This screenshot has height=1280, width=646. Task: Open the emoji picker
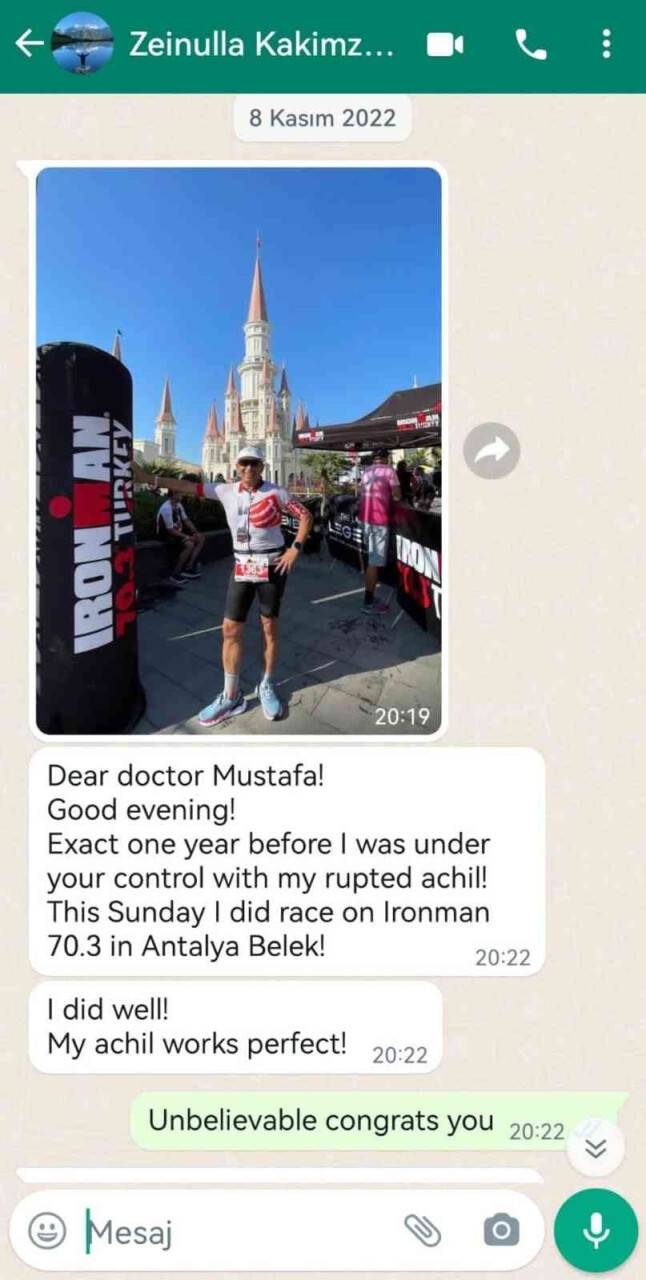pyautogui.click(x=47, y=1230)
